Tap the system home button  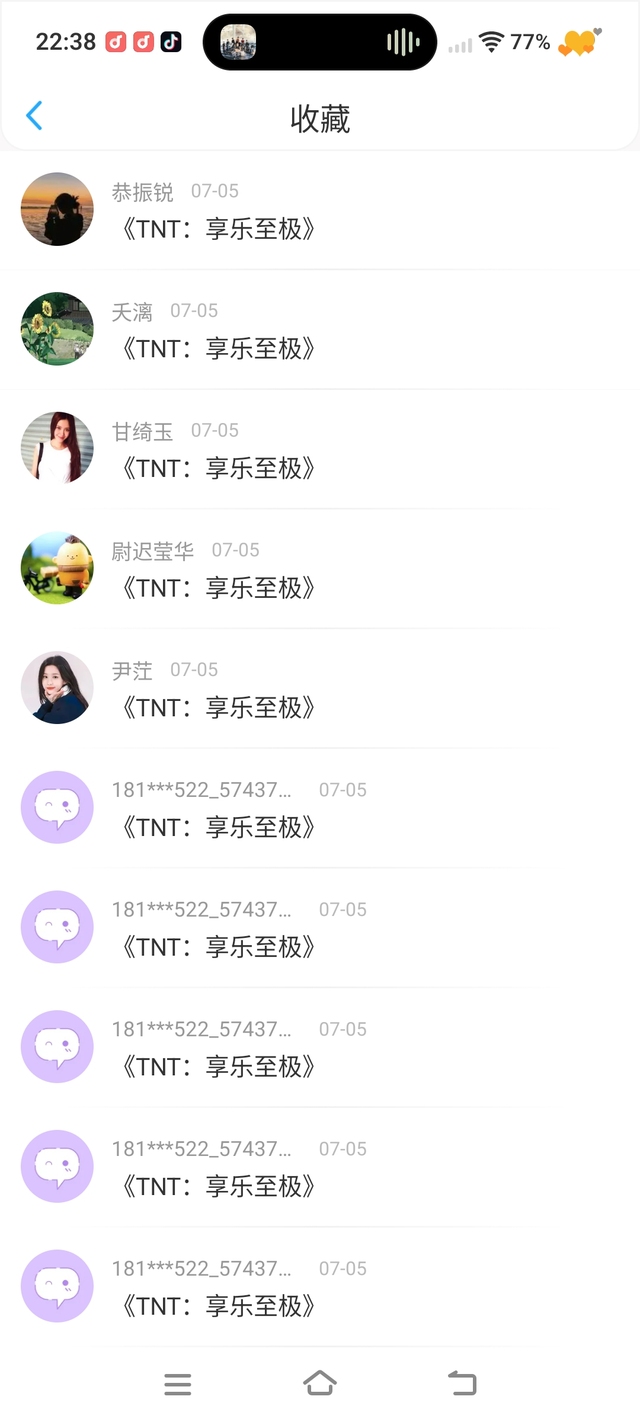tap(319, 1384)
